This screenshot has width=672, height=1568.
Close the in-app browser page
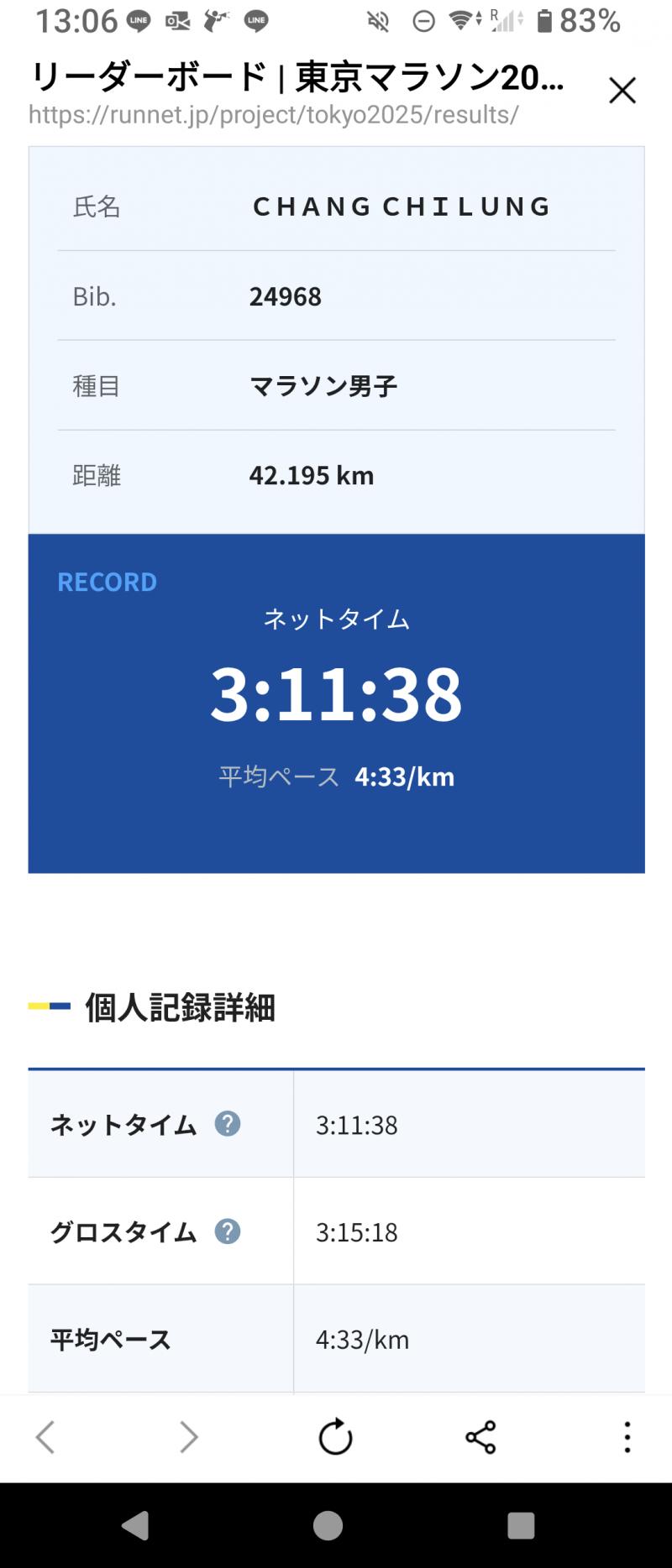click(x=622, y=91)
